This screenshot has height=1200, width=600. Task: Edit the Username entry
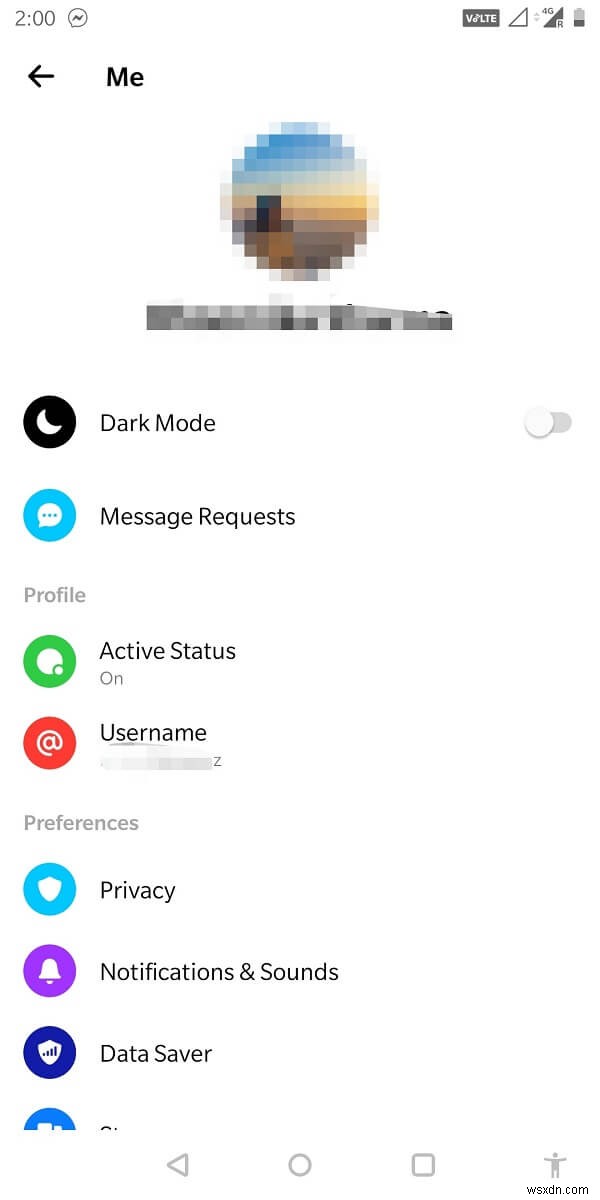(153, 743)
